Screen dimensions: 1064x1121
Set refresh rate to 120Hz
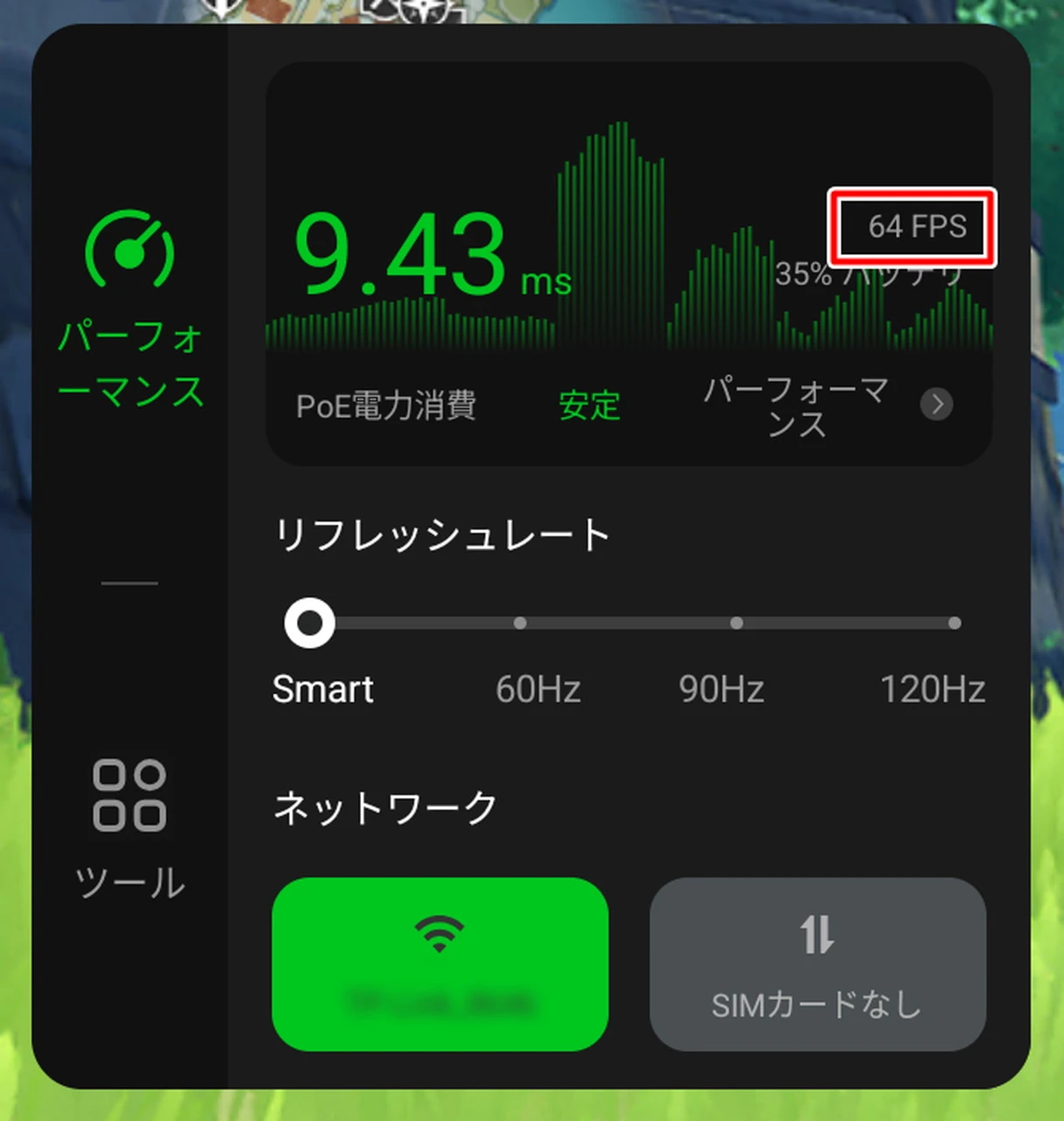click(x=954, y=624)
